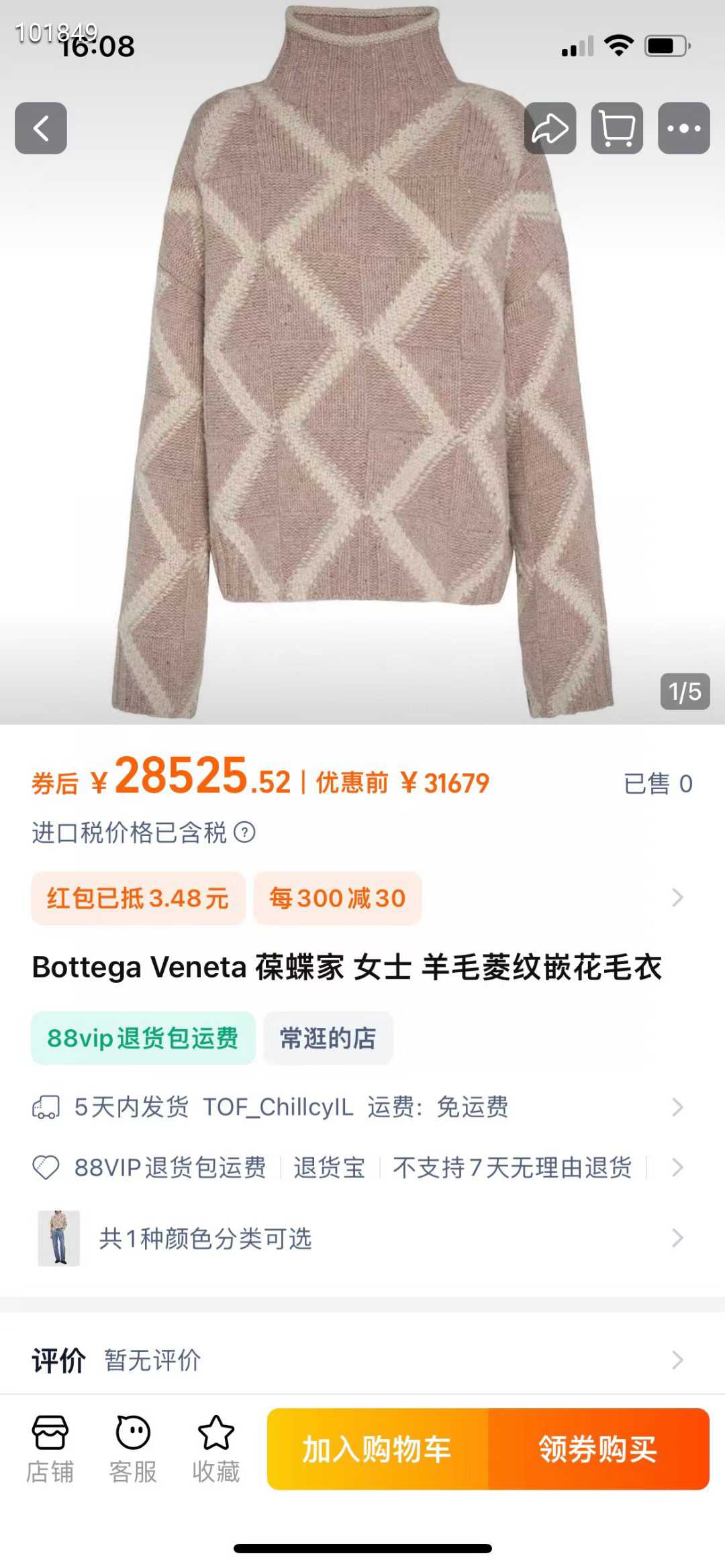
Task: Open the shipping details row 5天内发货
Action: pos(362,1107)
